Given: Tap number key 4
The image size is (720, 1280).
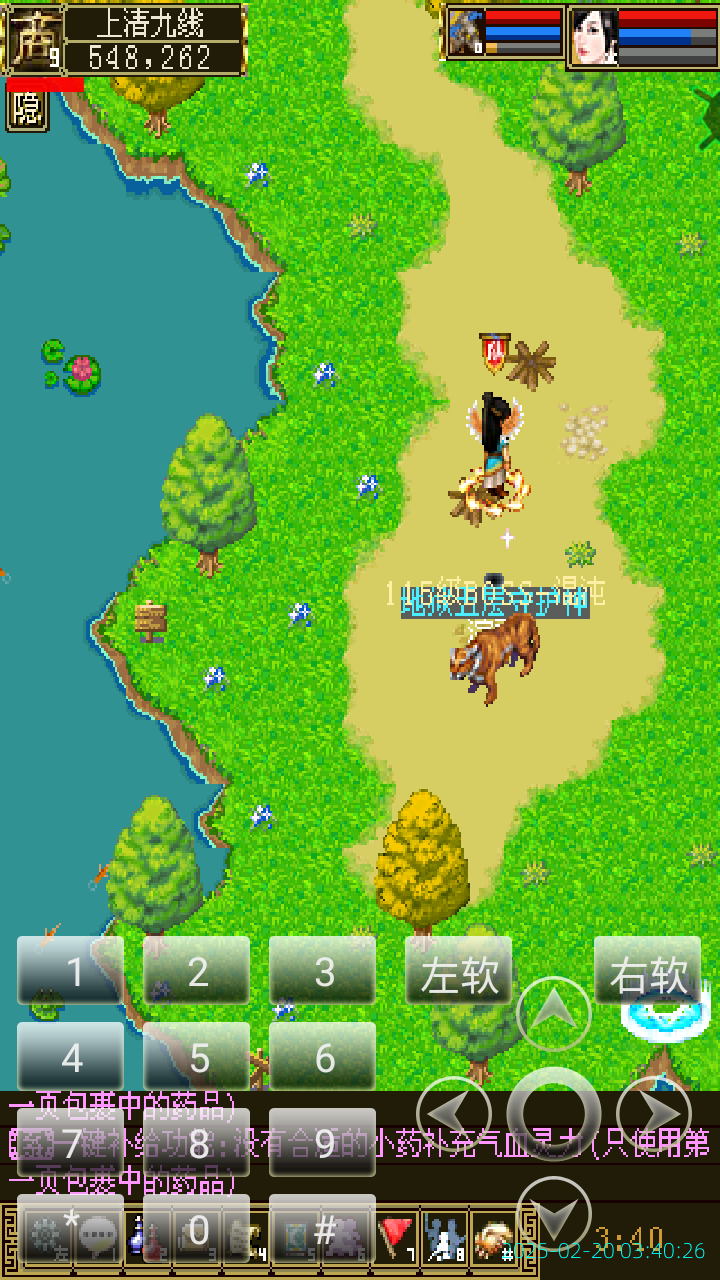Looking at the screenshot, I should pos(71,1056).
